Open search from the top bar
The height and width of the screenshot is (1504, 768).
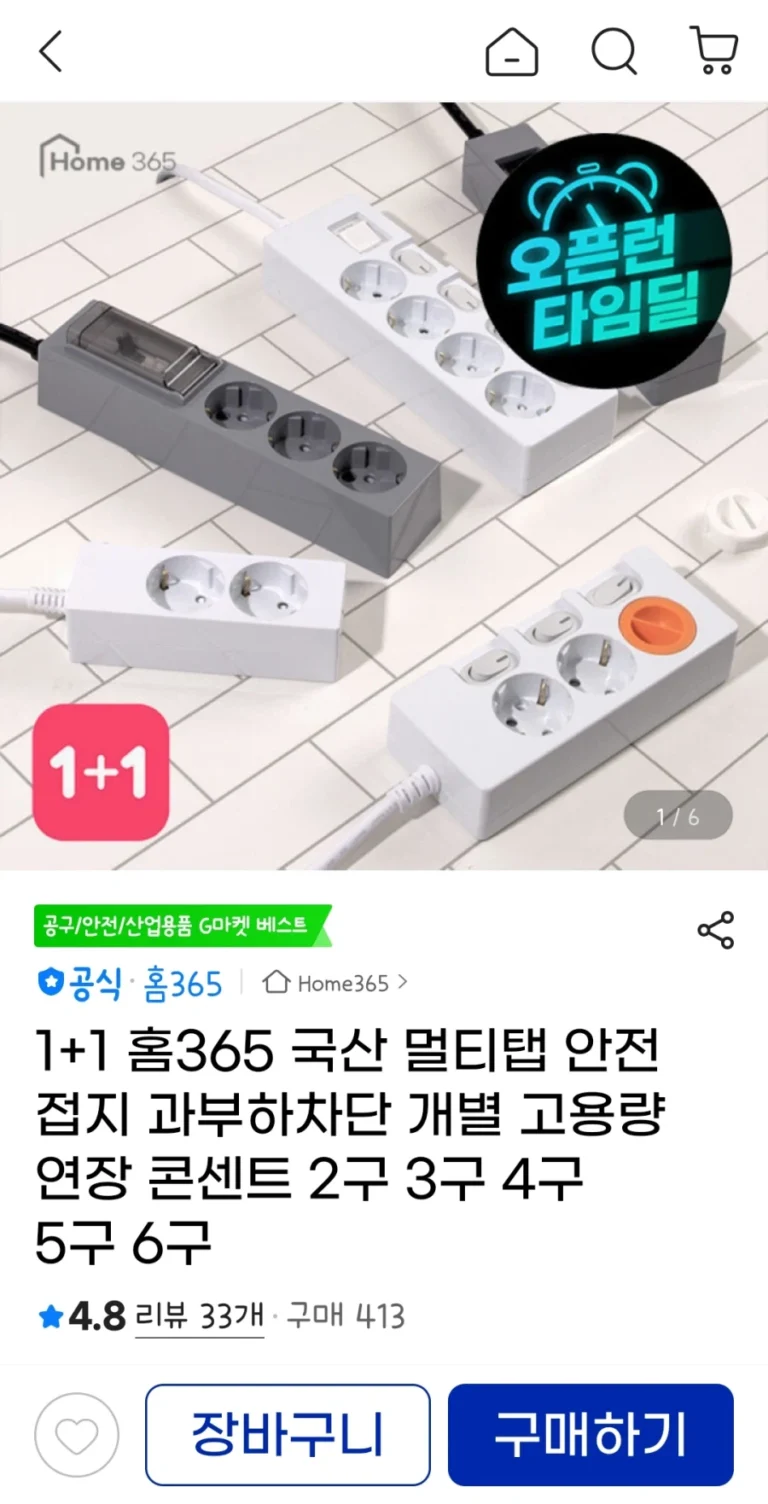tap(613, 51)
